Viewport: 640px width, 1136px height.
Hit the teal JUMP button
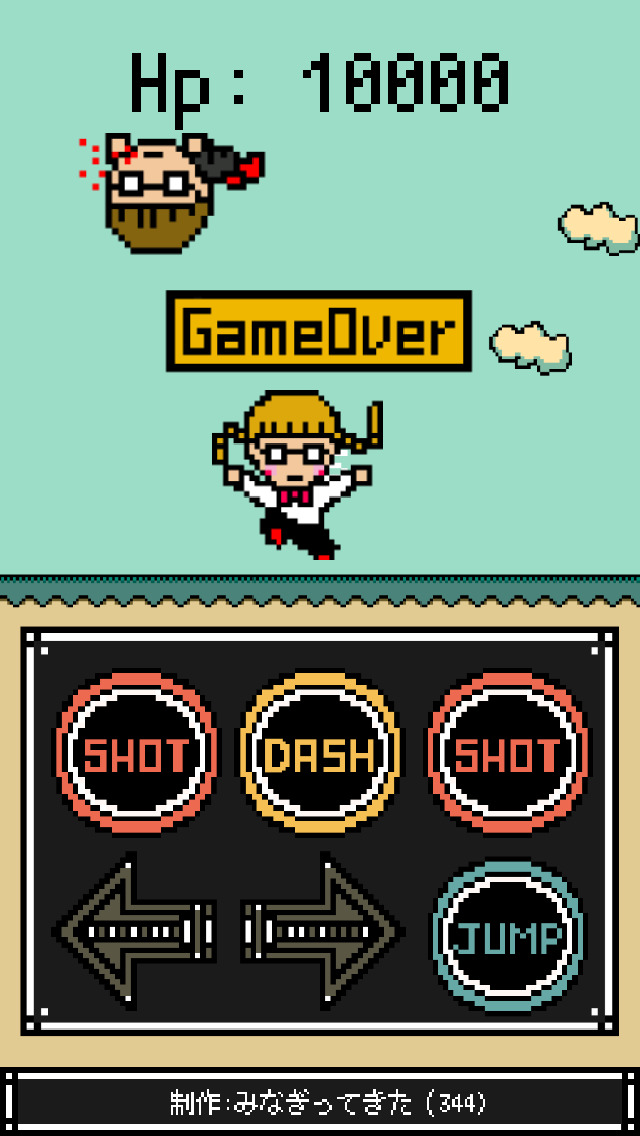coord(508,935)
